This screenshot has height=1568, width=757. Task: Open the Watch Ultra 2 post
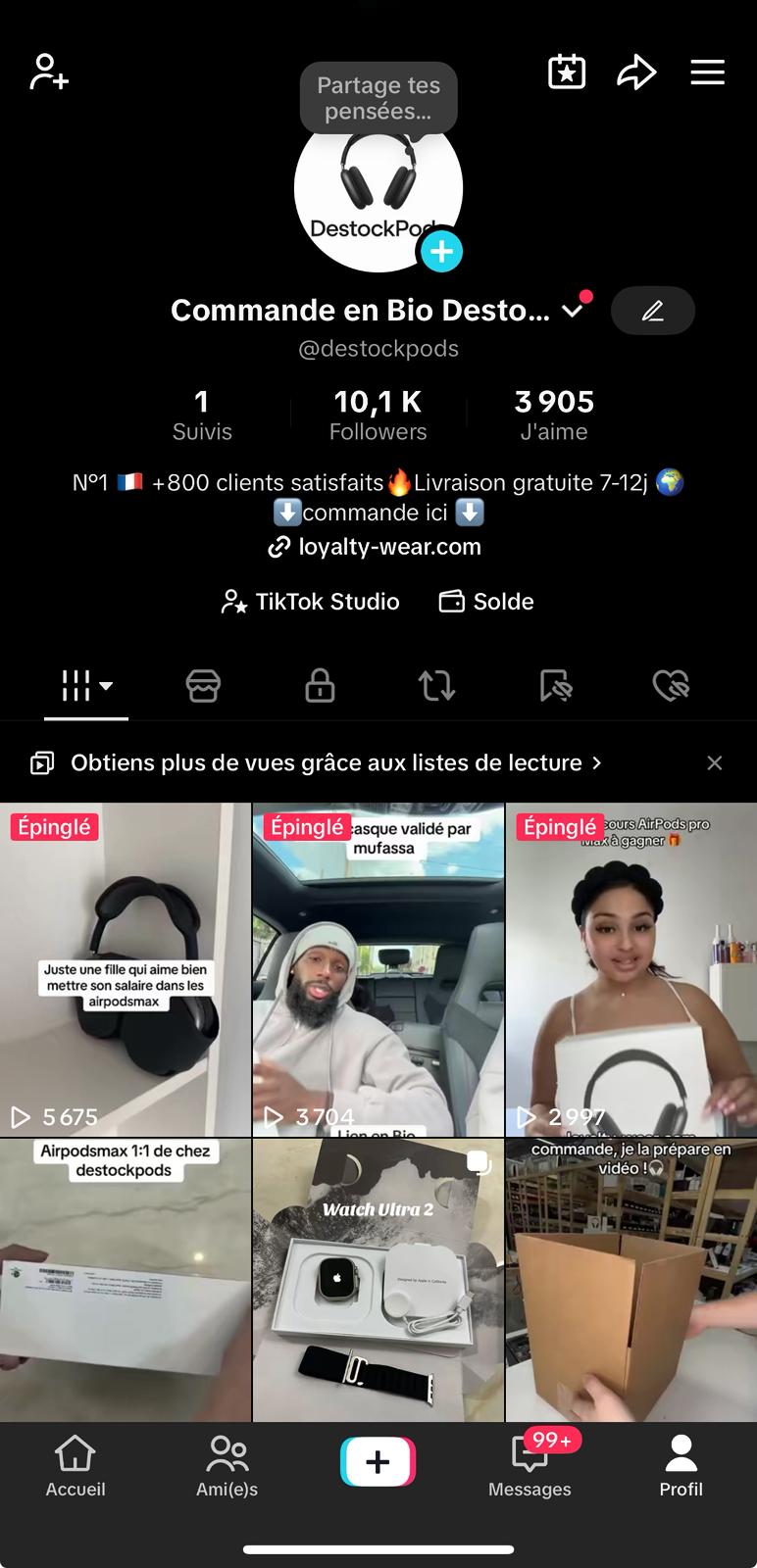coord(378,1279)
